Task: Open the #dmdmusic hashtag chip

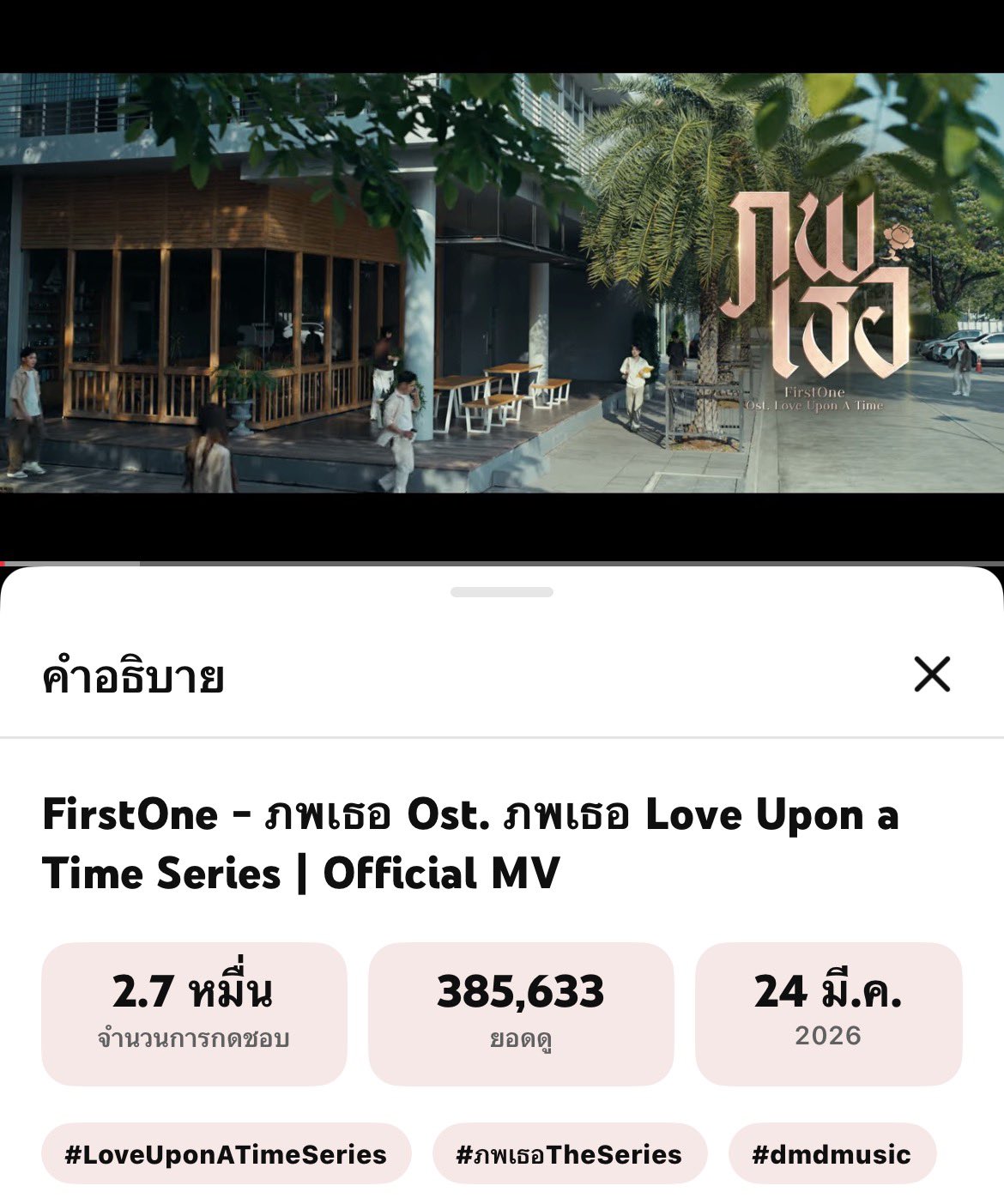Action: click(832, 1154)
